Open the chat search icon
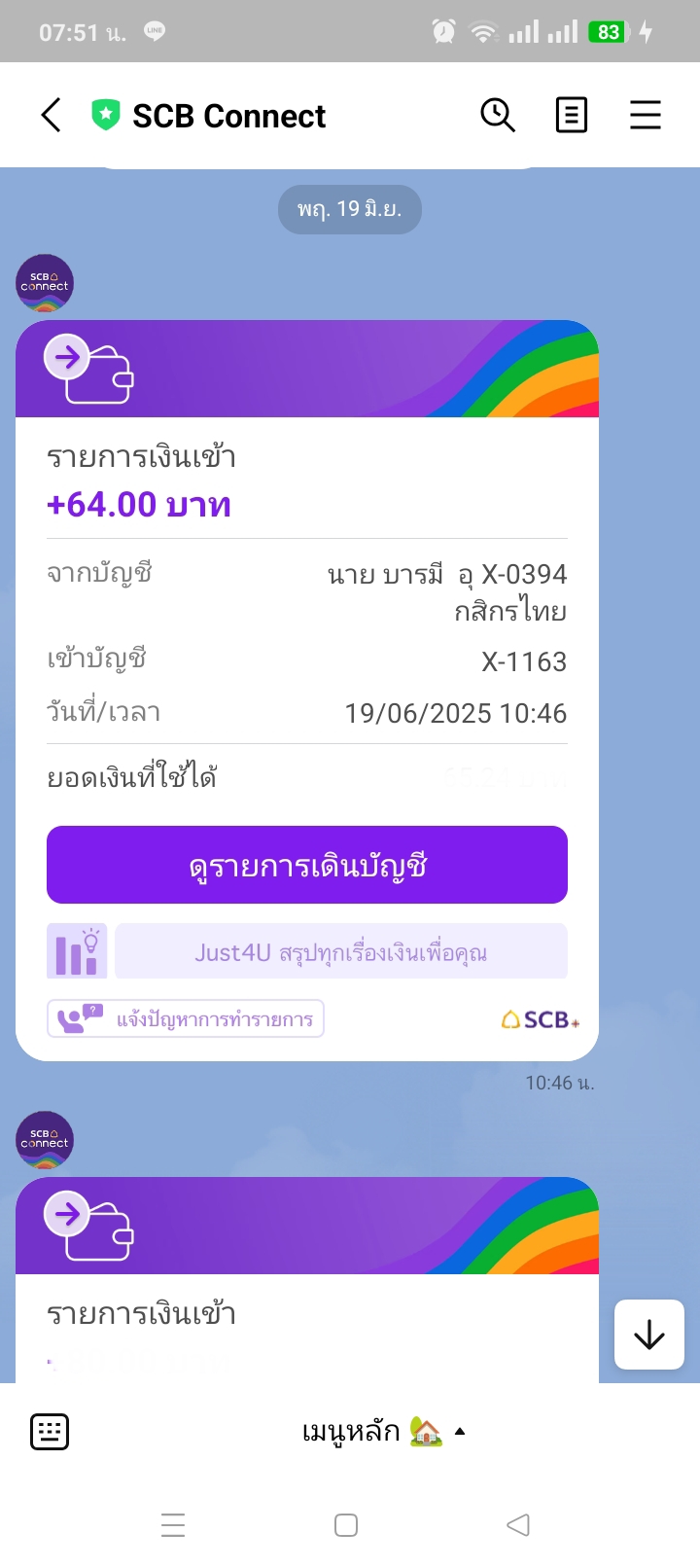The height and width of the screenshot is (1568, 700). [498, 115]
